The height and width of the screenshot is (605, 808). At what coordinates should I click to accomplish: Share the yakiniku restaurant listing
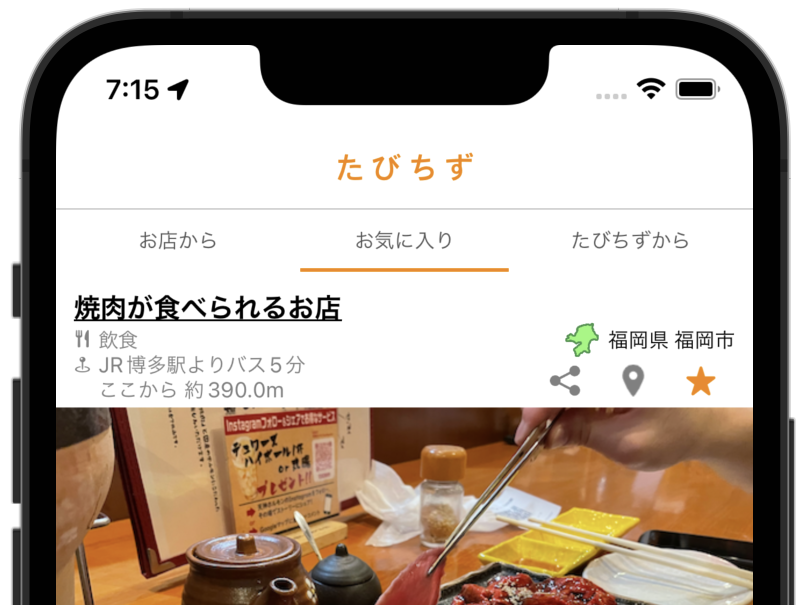point(565,381)
